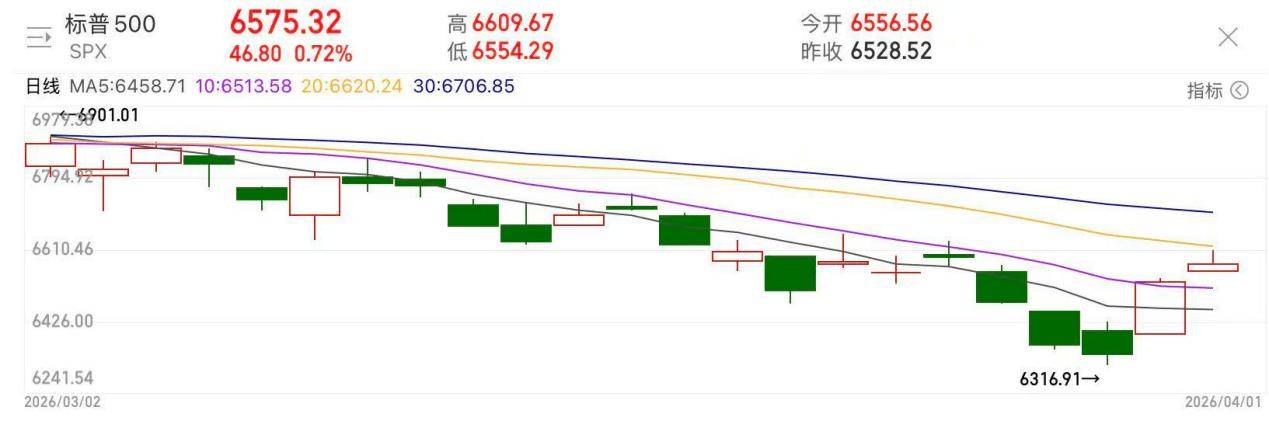This screenshot has width=1269, height=421.
Task: Close the landscape chart view
Action: click(x=1228, y=37)
